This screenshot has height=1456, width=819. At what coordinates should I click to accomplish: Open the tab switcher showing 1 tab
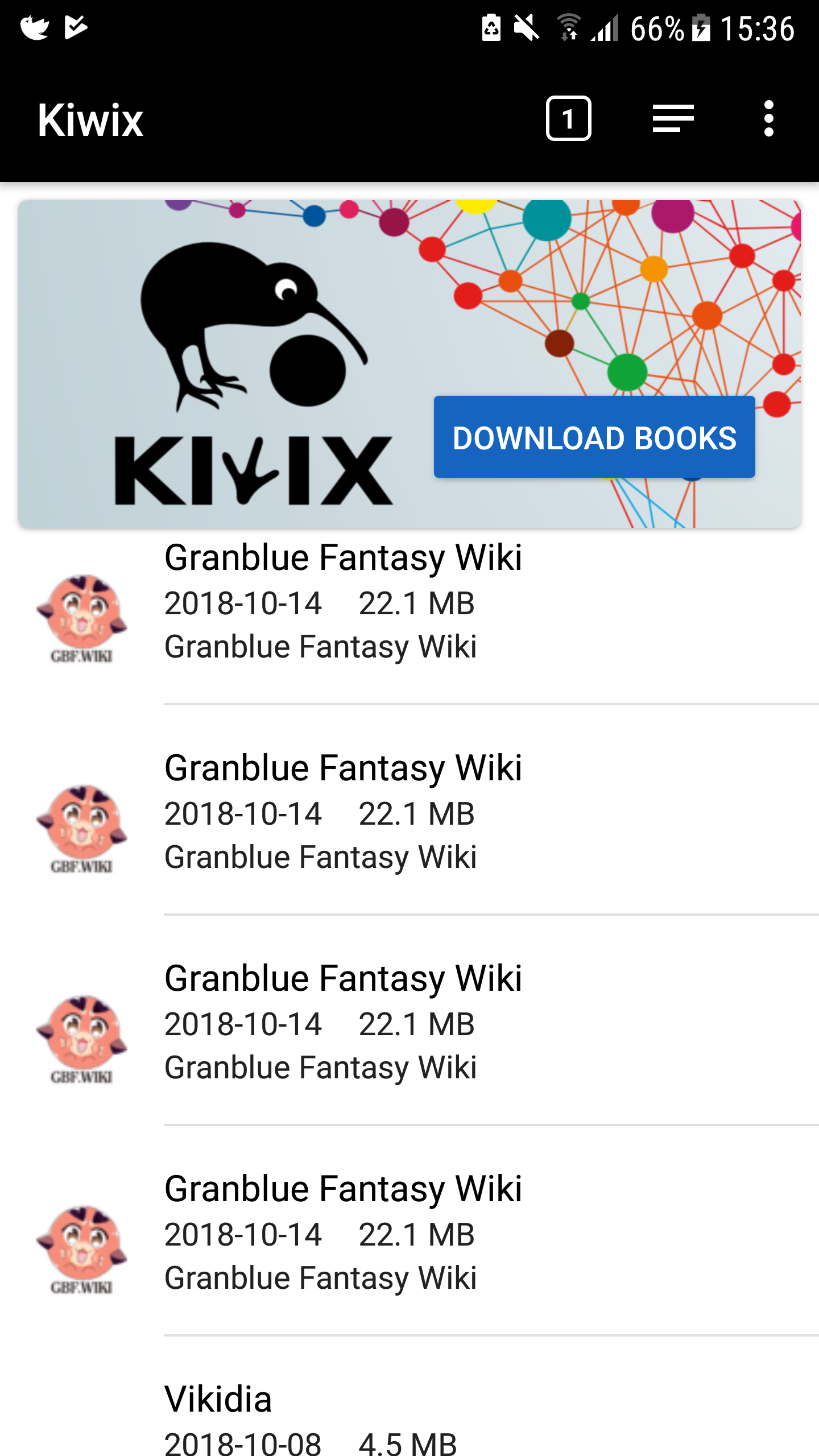tap(568, 118)
